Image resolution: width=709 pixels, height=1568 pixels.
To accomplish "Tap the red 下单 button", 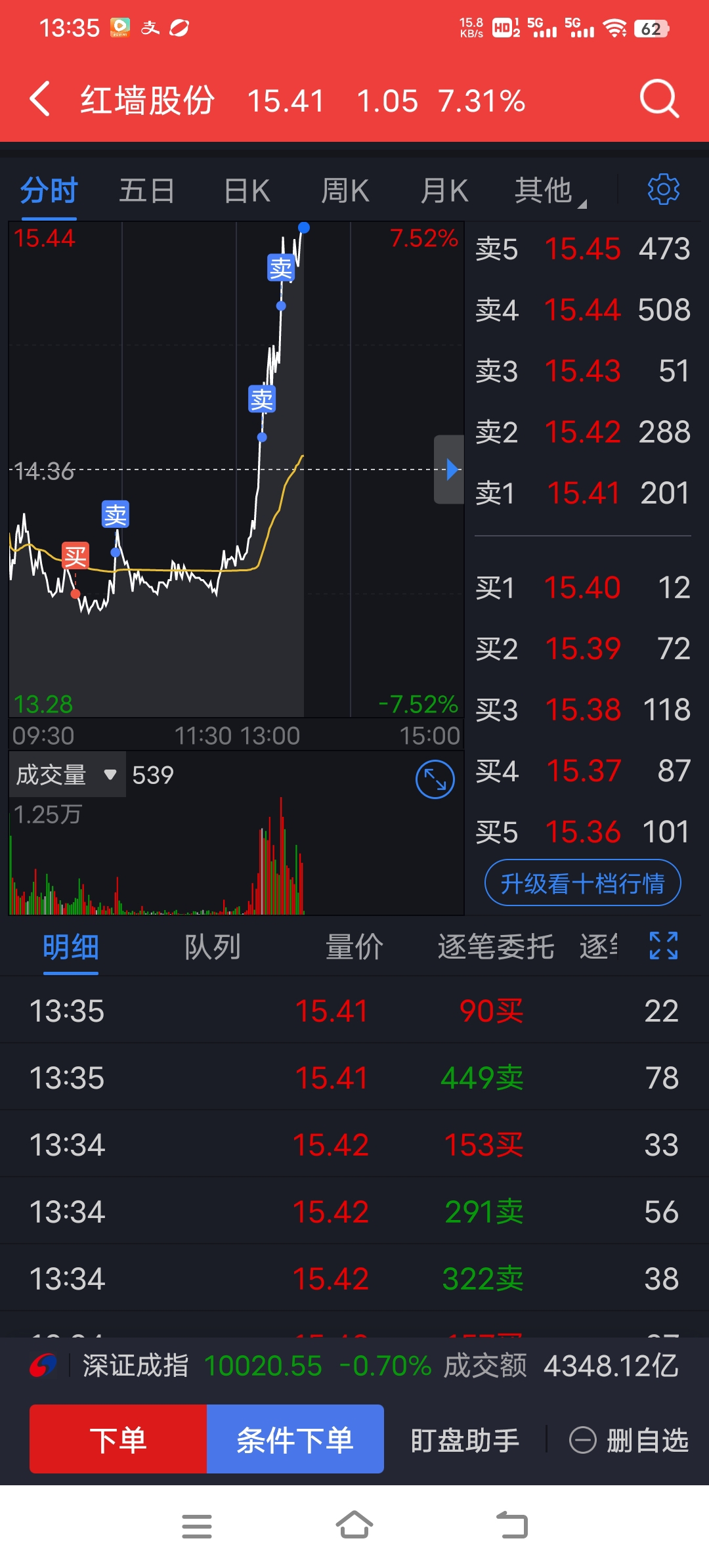I will click(118, 1439).
